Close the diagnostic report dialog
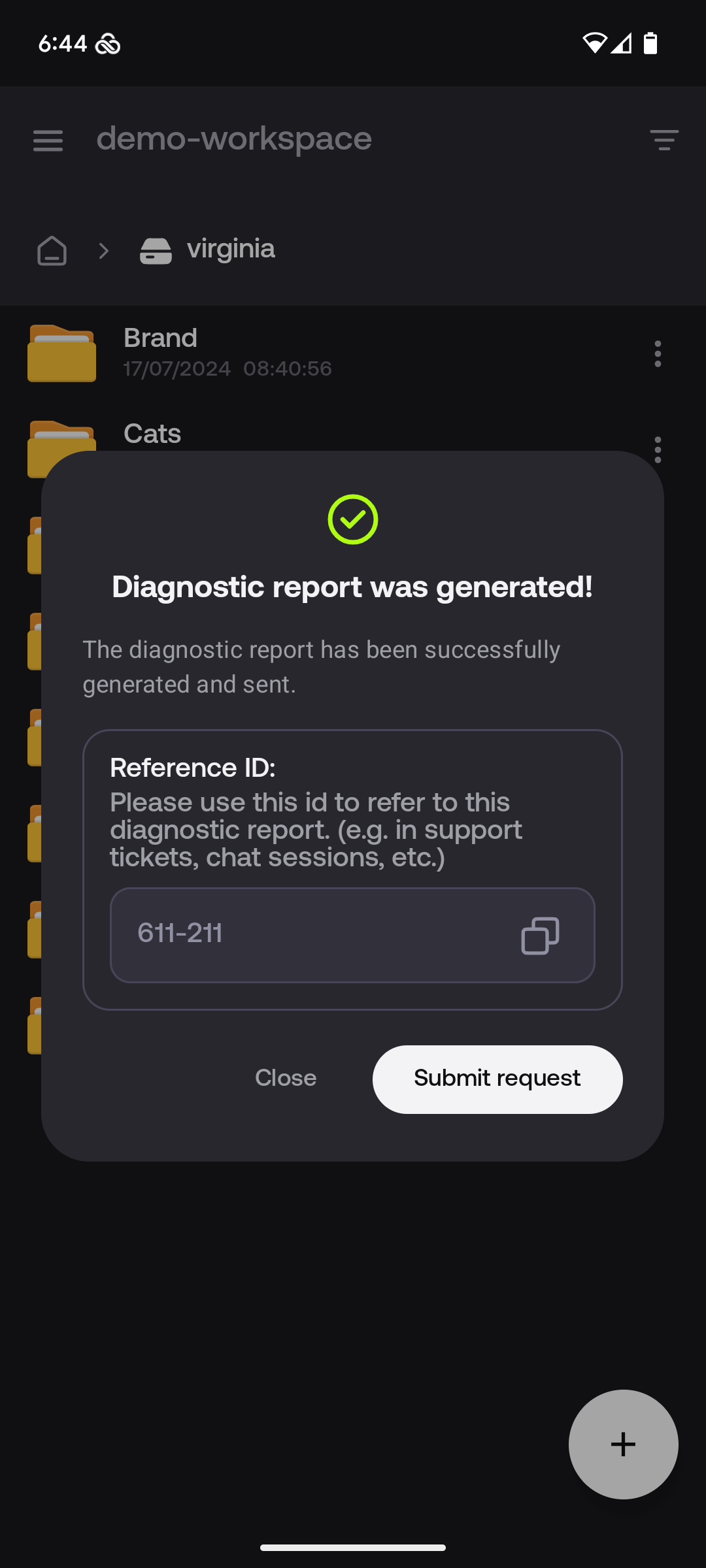Viewport: 706px width, 1568px height. pos(286,1078)
